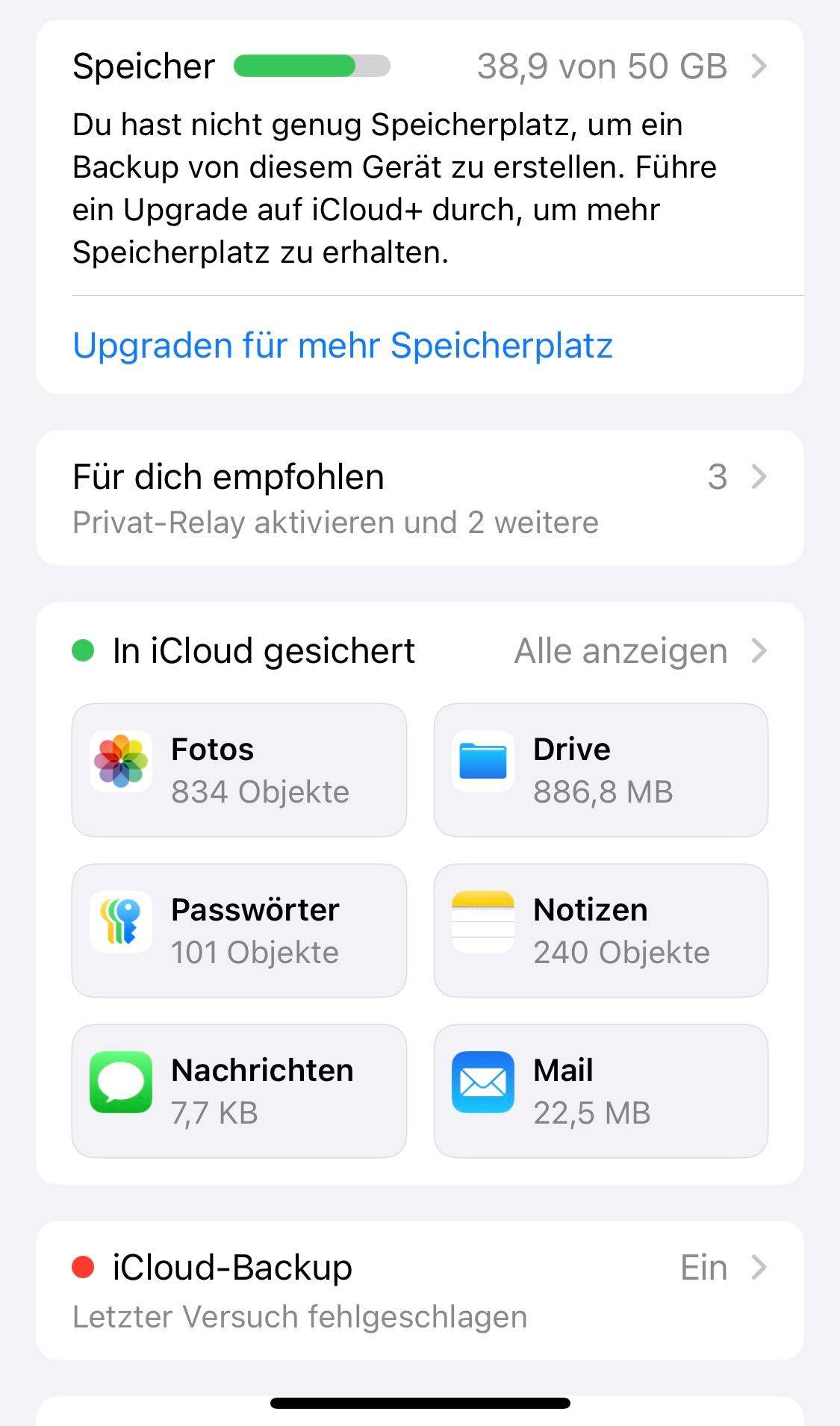Open the Speicher storage detail chevron
This screenshot has width=840, height=1426.
pos(759,66)
